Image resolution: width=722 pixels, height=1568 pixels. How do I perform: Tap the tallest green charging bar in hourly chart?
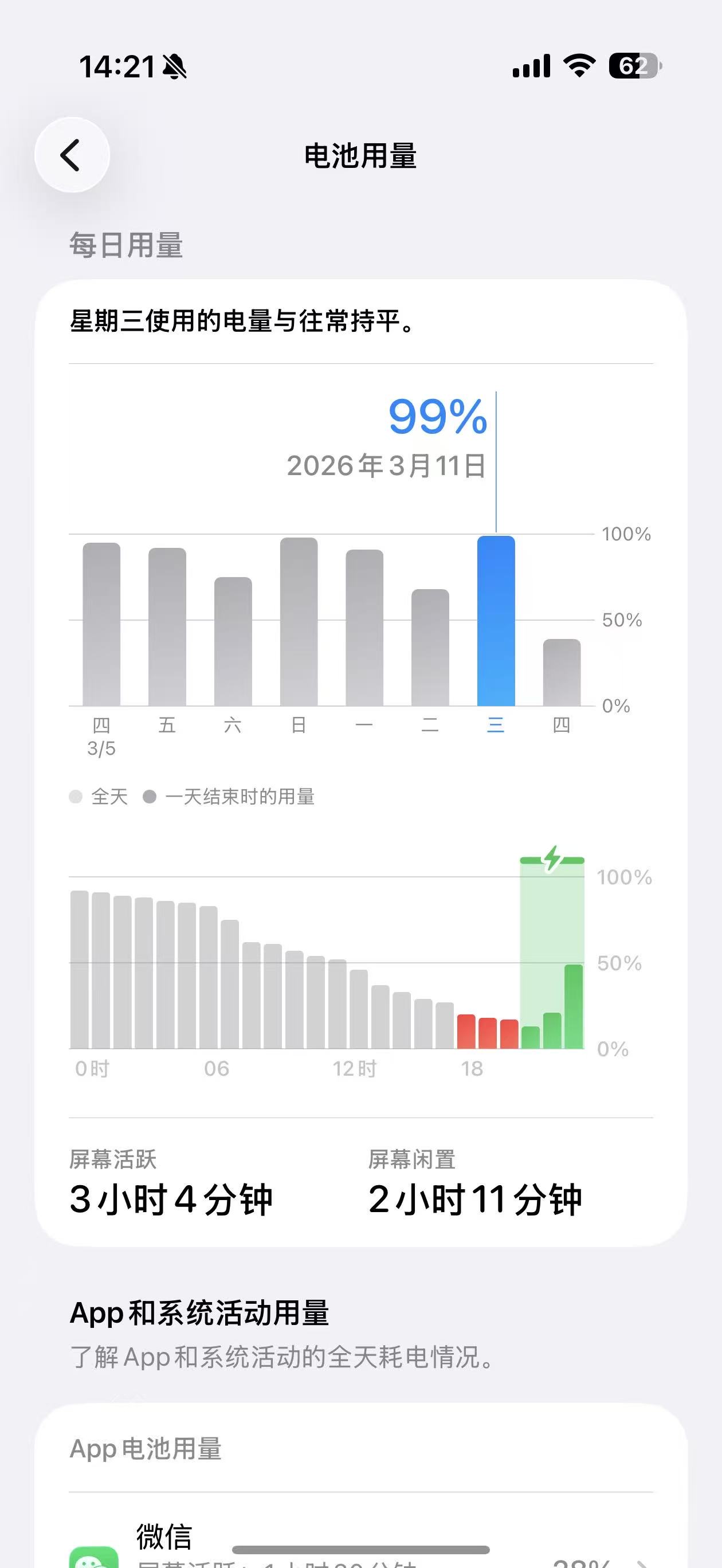(x=574, y=1006)
